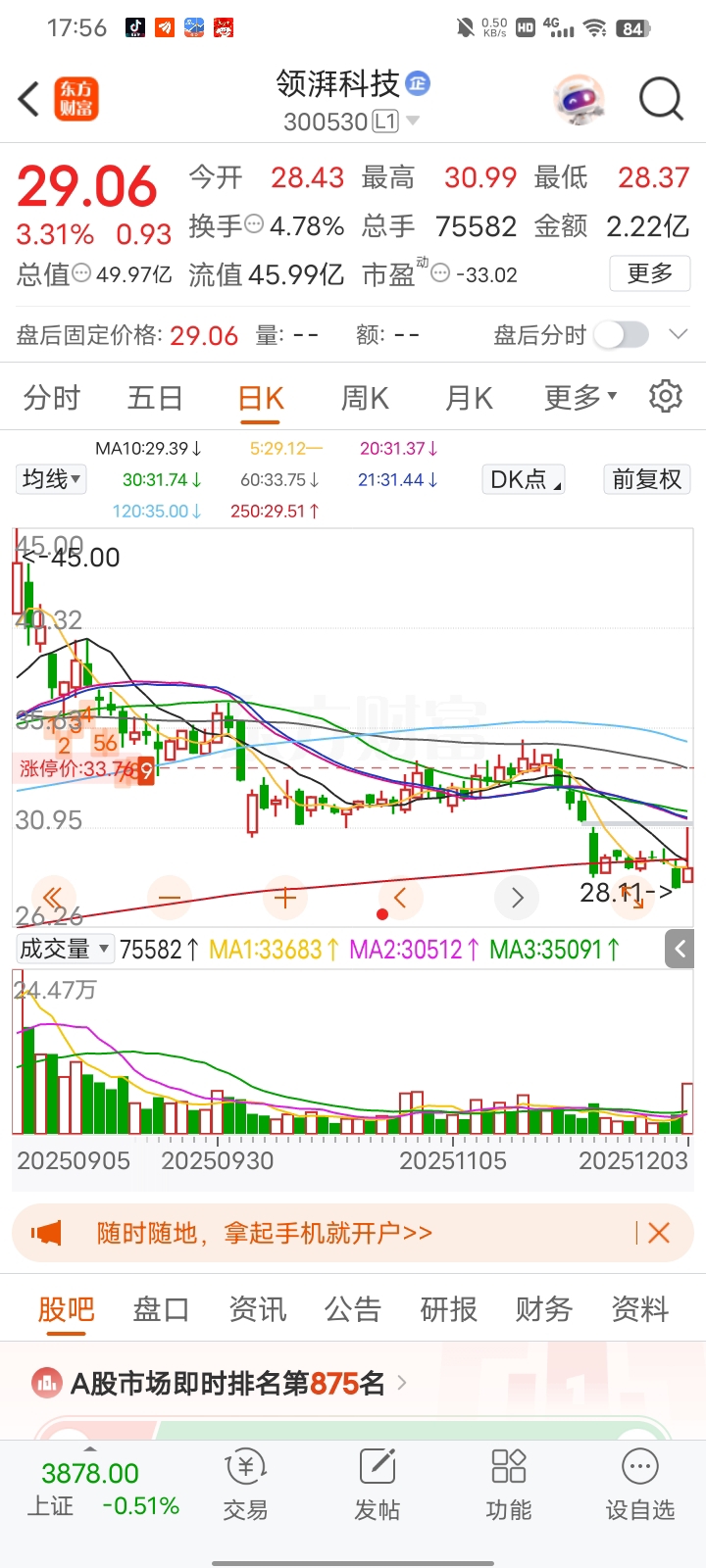The image size is (706, 1568).
Task: Open the 交易 bottom navigation item
Action: (x=245, y=1485)
